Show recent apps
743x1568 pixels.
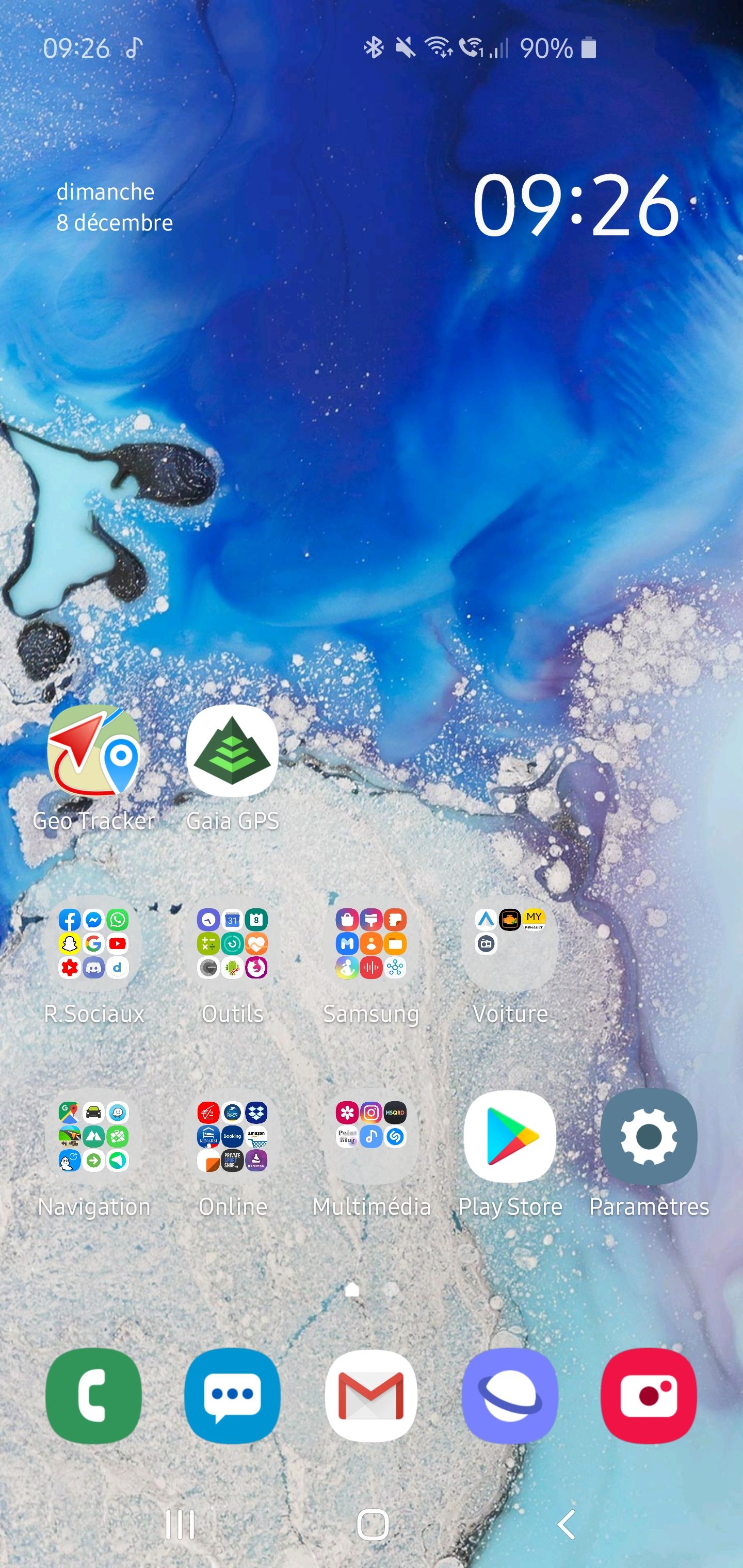coord(180,1525)
